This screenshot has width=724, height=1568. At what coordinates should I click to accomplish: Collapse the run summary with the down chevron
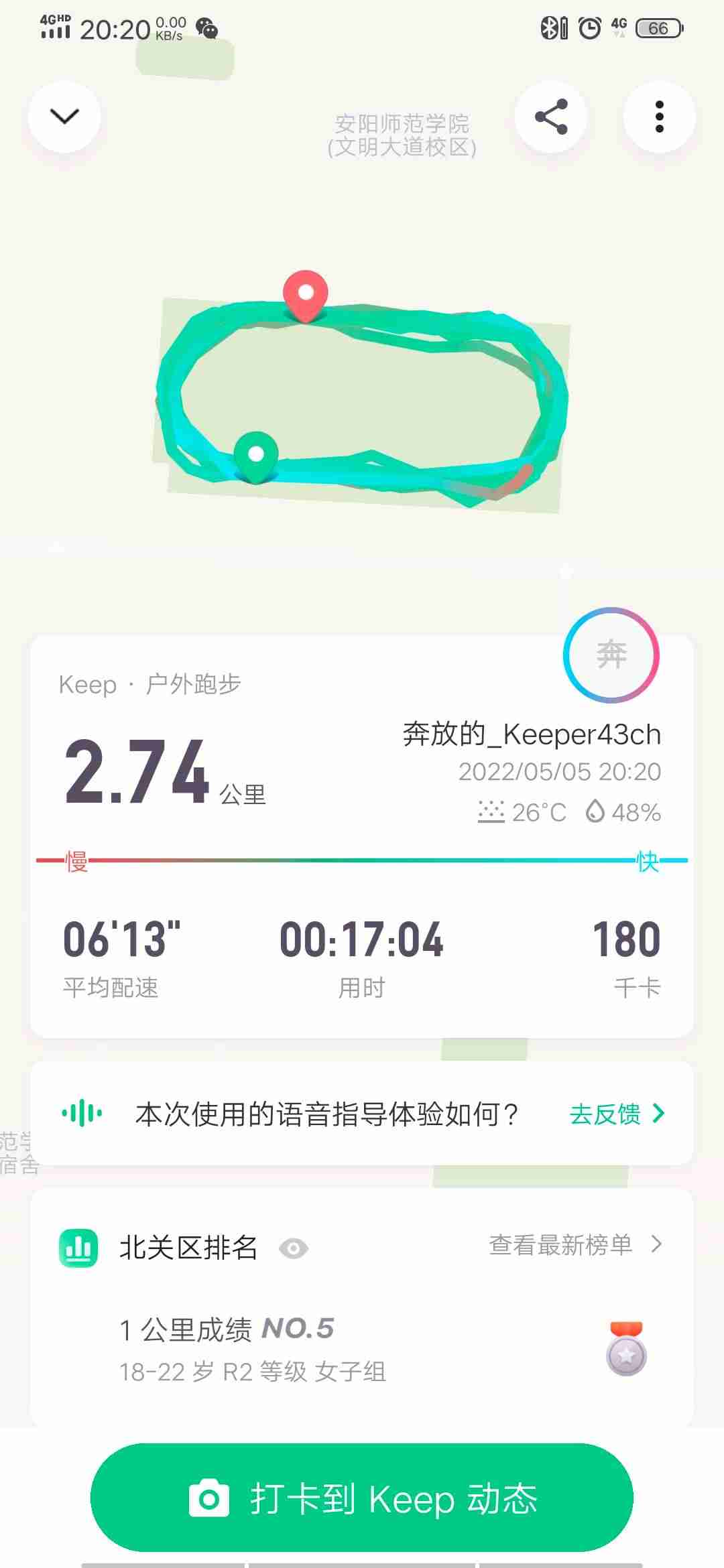tap(64, 117)
